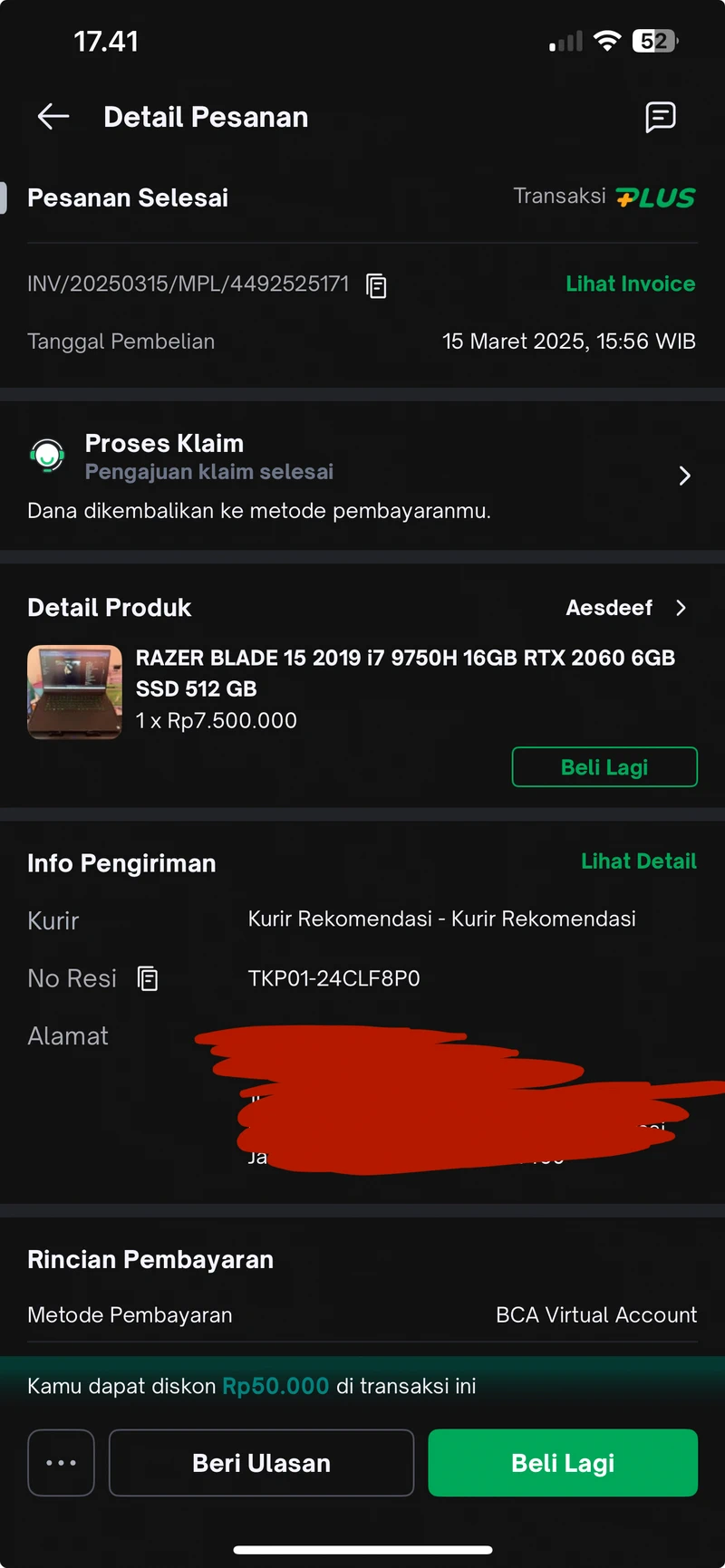
Task: Open Lihat Invoice link
Action: pyautogui.click(x=630, y=284)
